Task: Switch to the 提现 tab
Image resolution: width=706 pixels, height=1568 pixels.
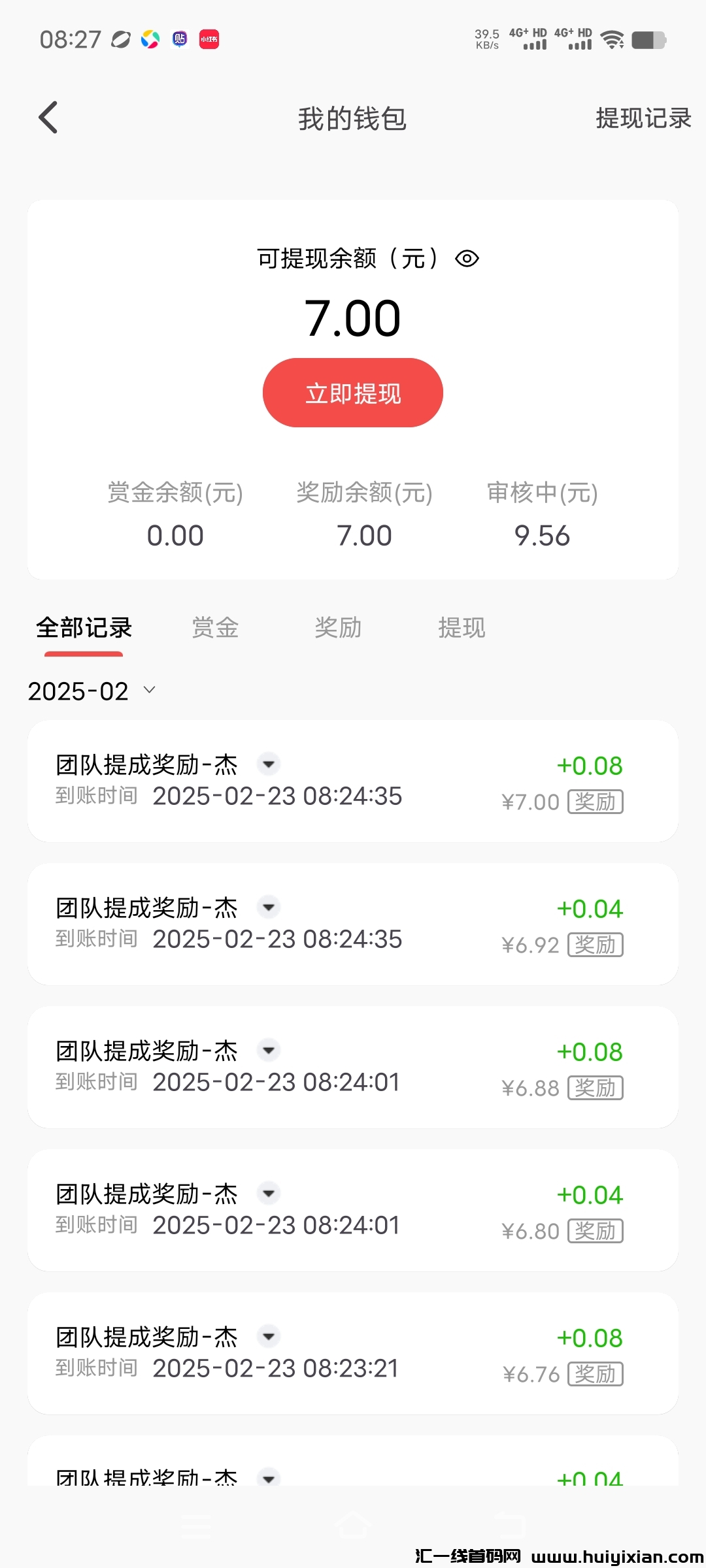Action: coord(462,629)
